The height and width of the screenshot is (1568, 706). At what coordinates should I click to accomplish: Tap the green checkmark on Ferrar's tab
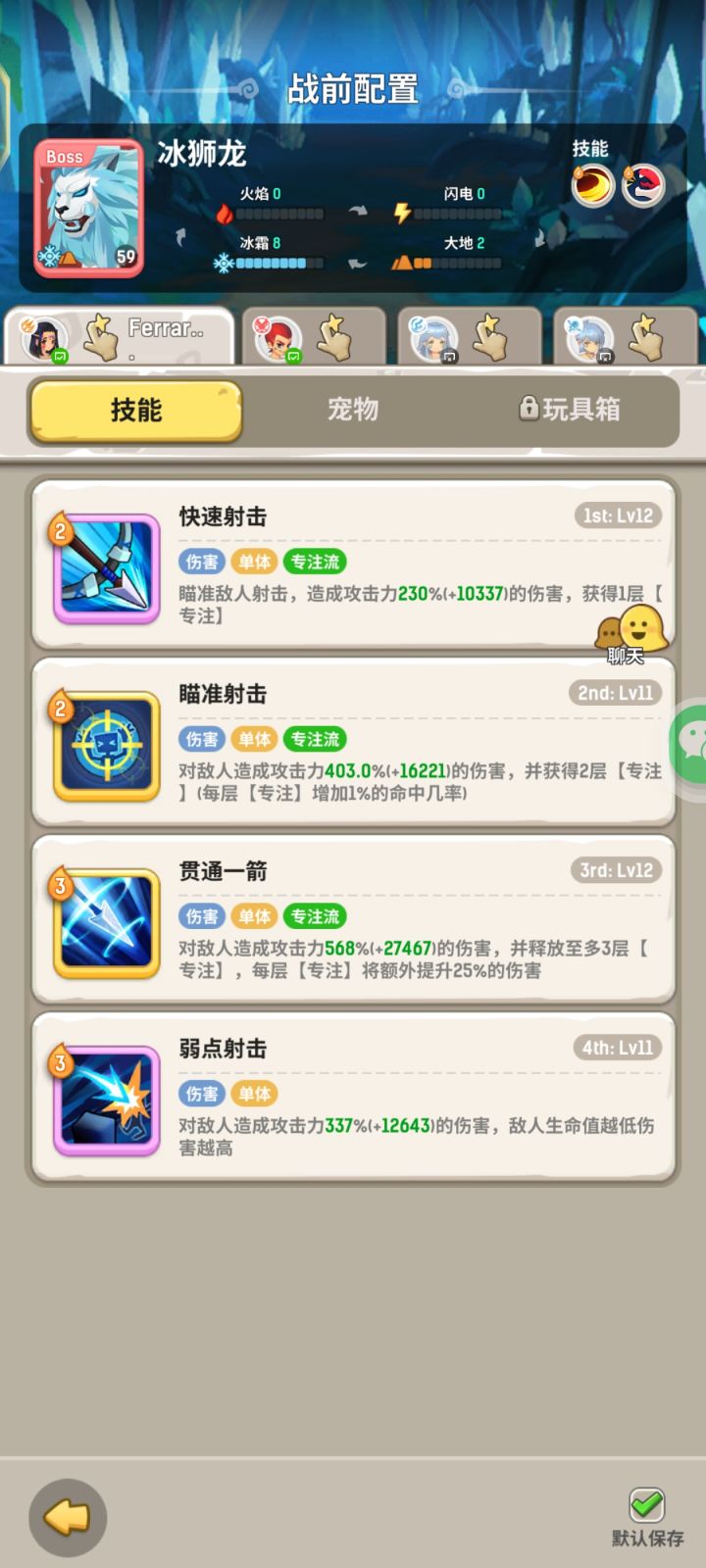(x=59, y=357)
